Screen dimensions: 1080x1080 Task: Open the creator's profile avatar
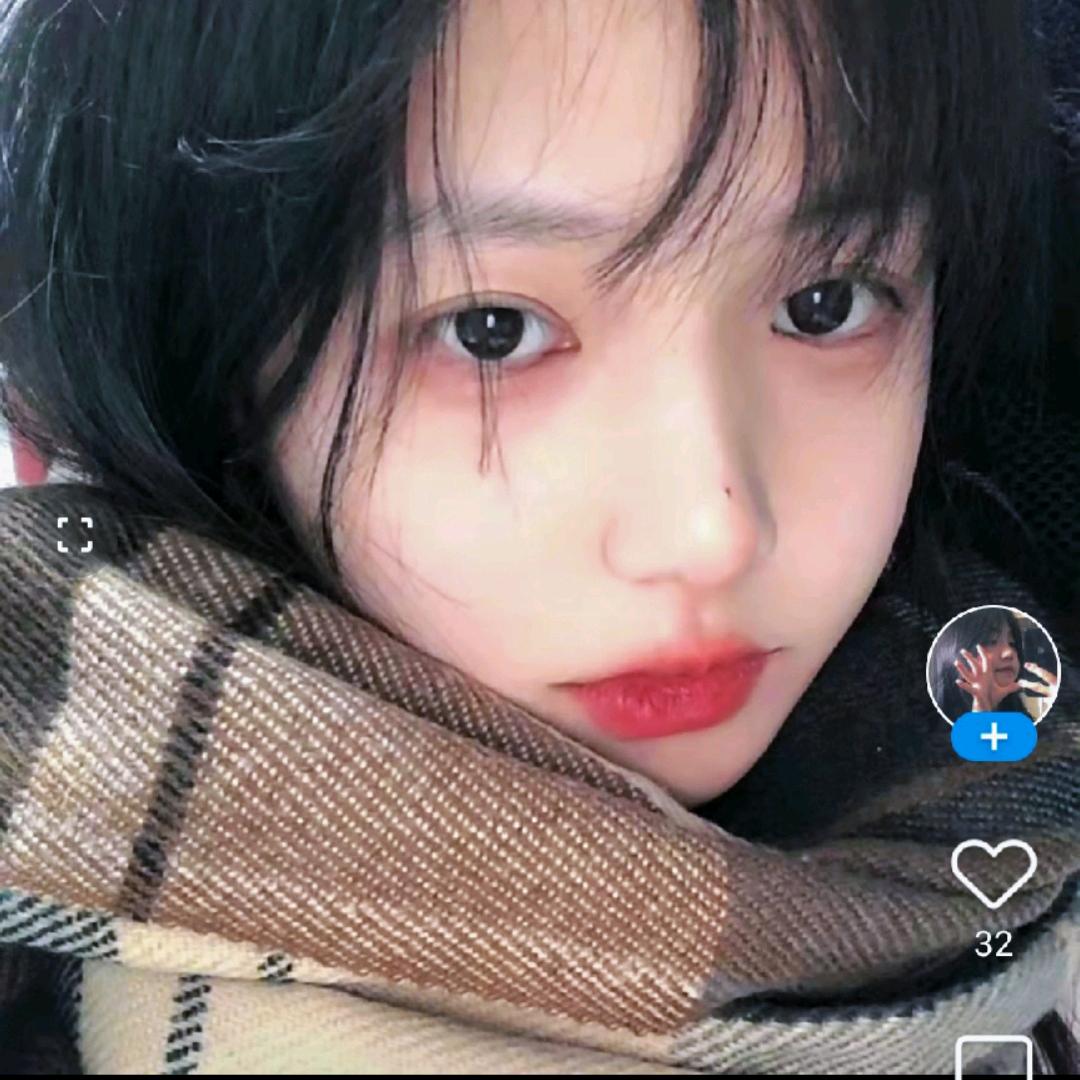[x=992, y=664]
